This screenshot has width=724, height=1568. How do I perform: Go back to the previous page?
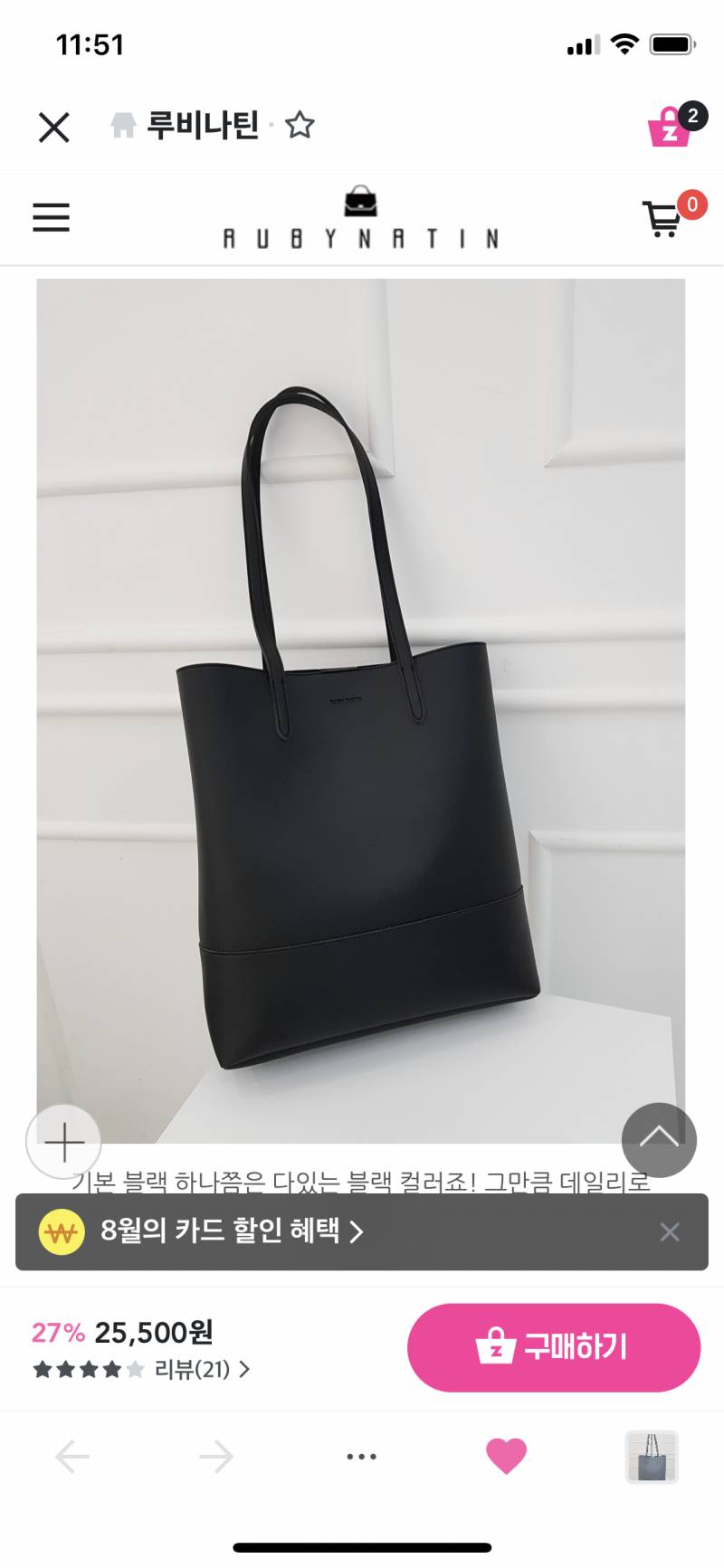(72, 1457)
